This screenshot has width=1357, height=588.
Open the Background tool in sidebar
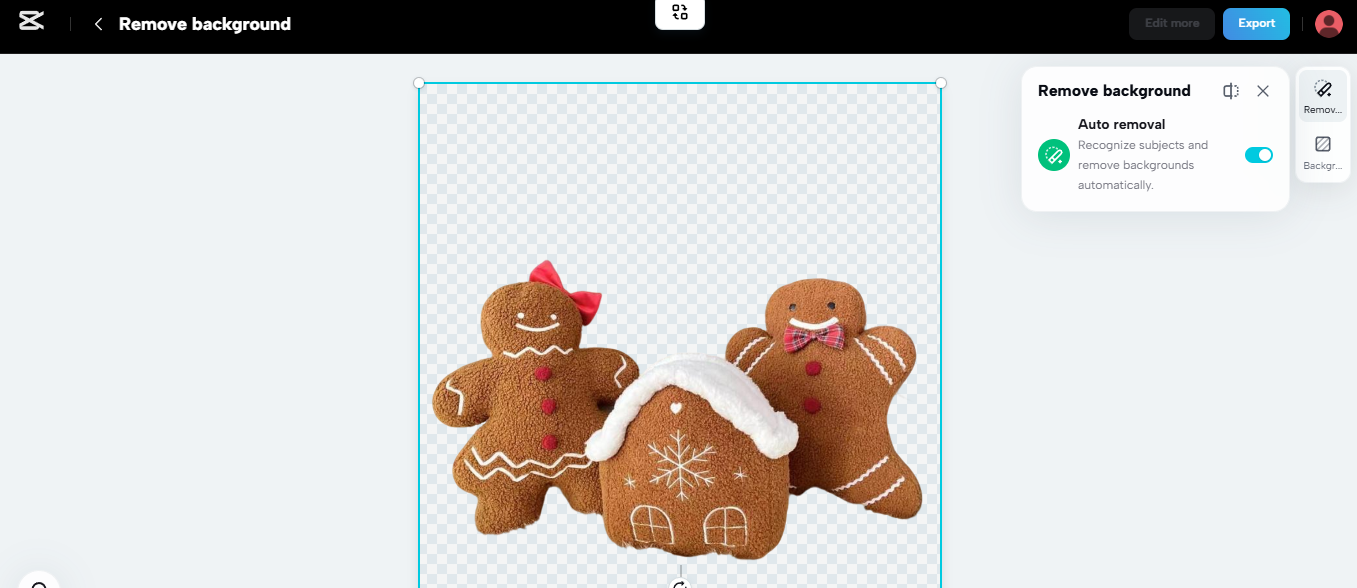pos(1322,151)
